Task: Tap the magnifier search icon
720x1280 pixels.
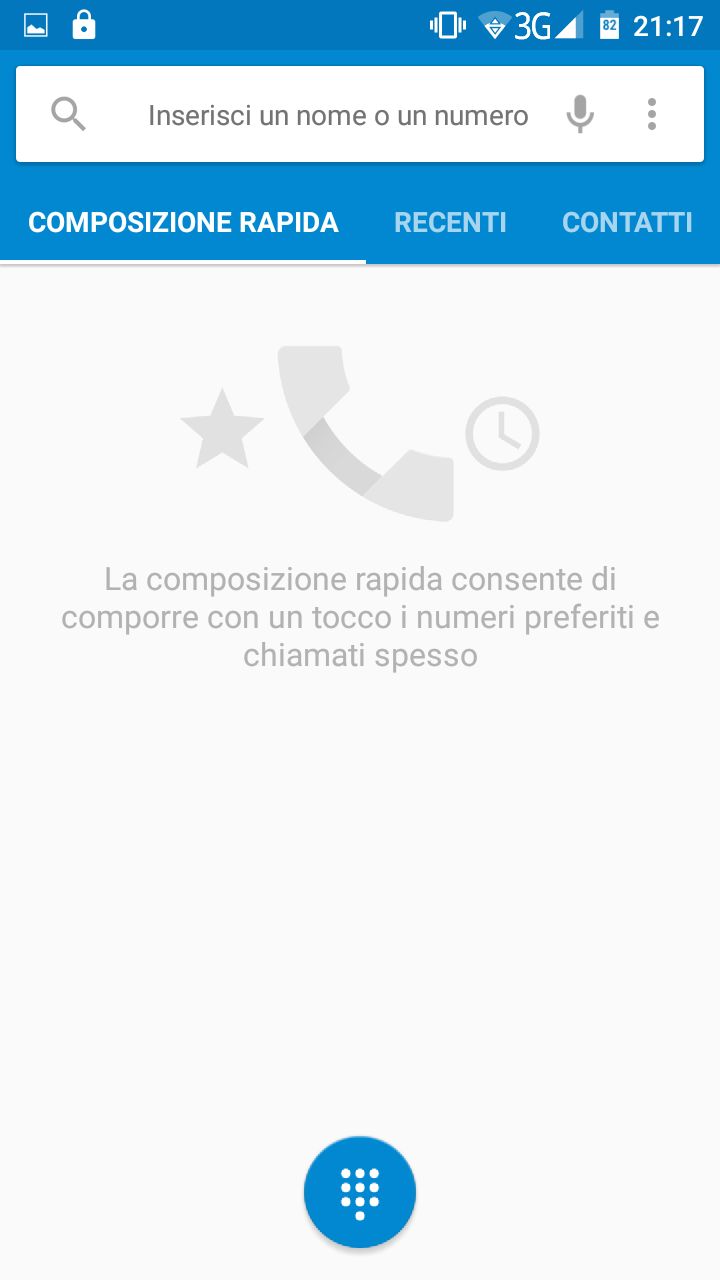Action: [x=69, y=115]
